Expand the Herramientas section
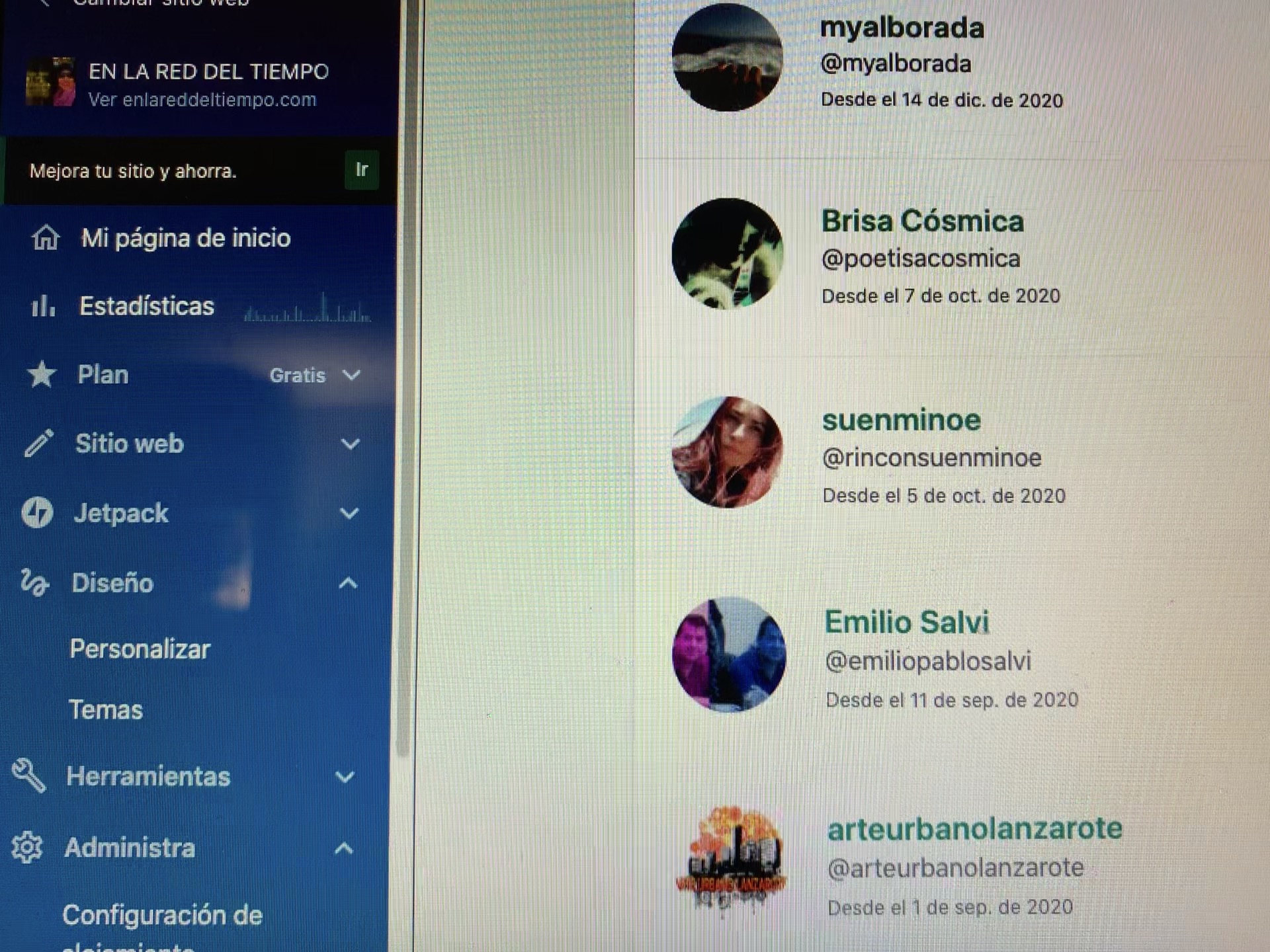1270x952 pixels. 345,777
